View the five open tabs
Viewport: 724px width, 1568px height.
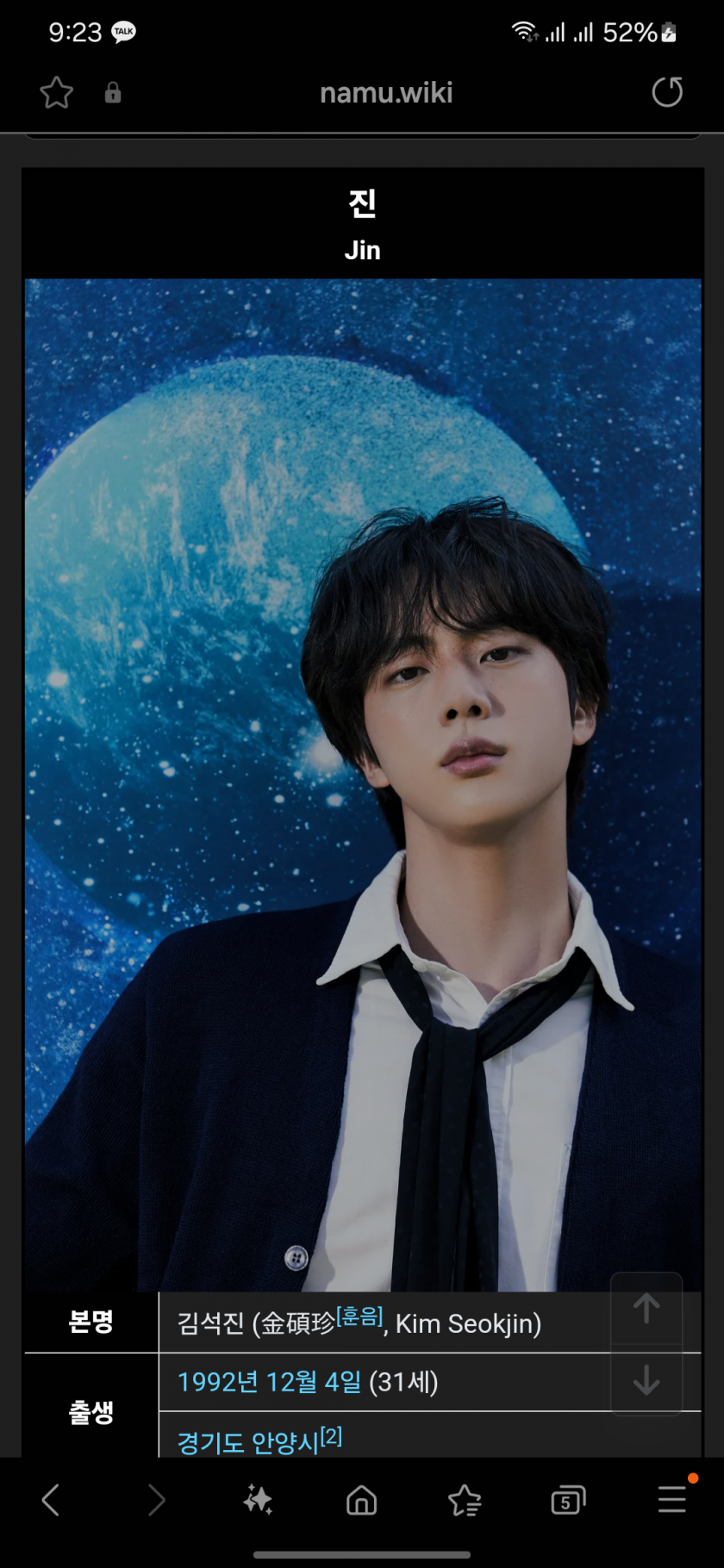[x=567, y=1501]
